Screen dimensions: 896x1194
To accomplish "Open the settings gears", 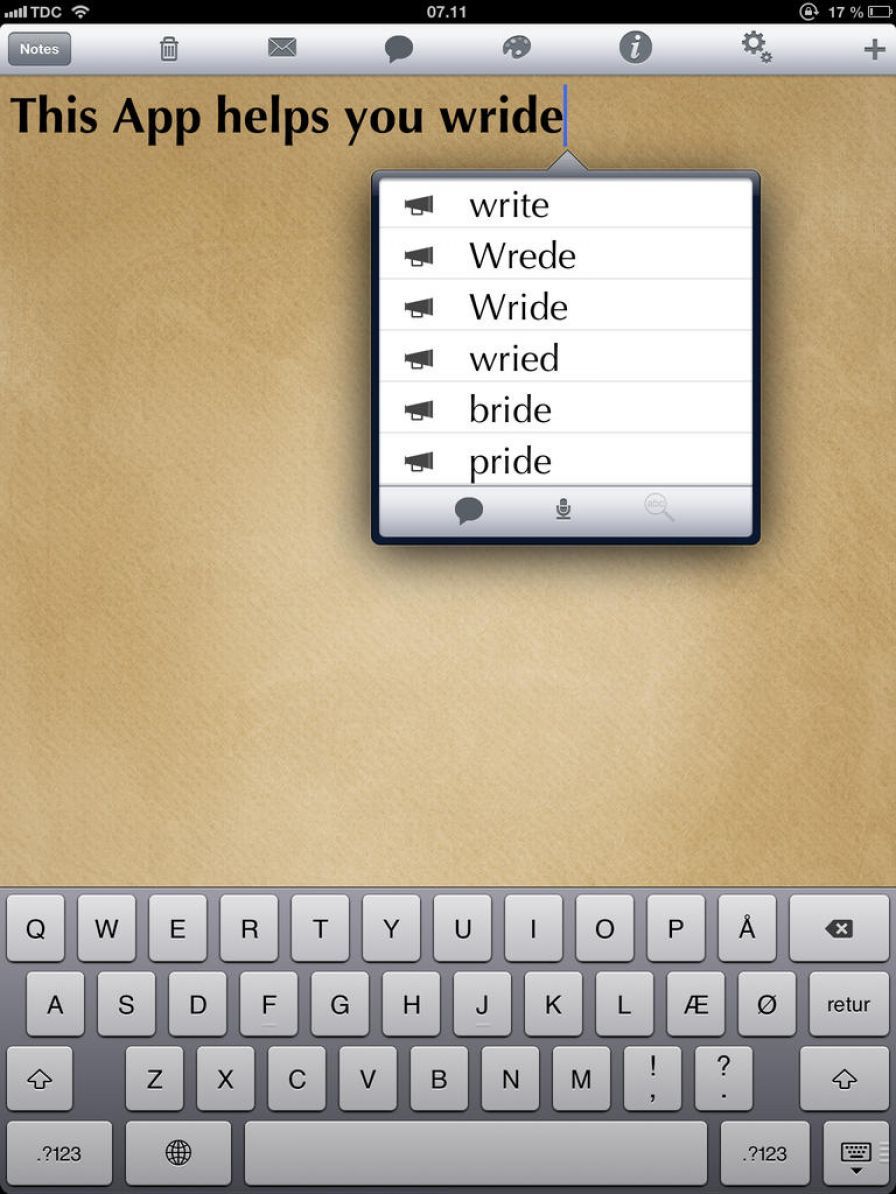I will pyautogui.click(x=756, y=47).
